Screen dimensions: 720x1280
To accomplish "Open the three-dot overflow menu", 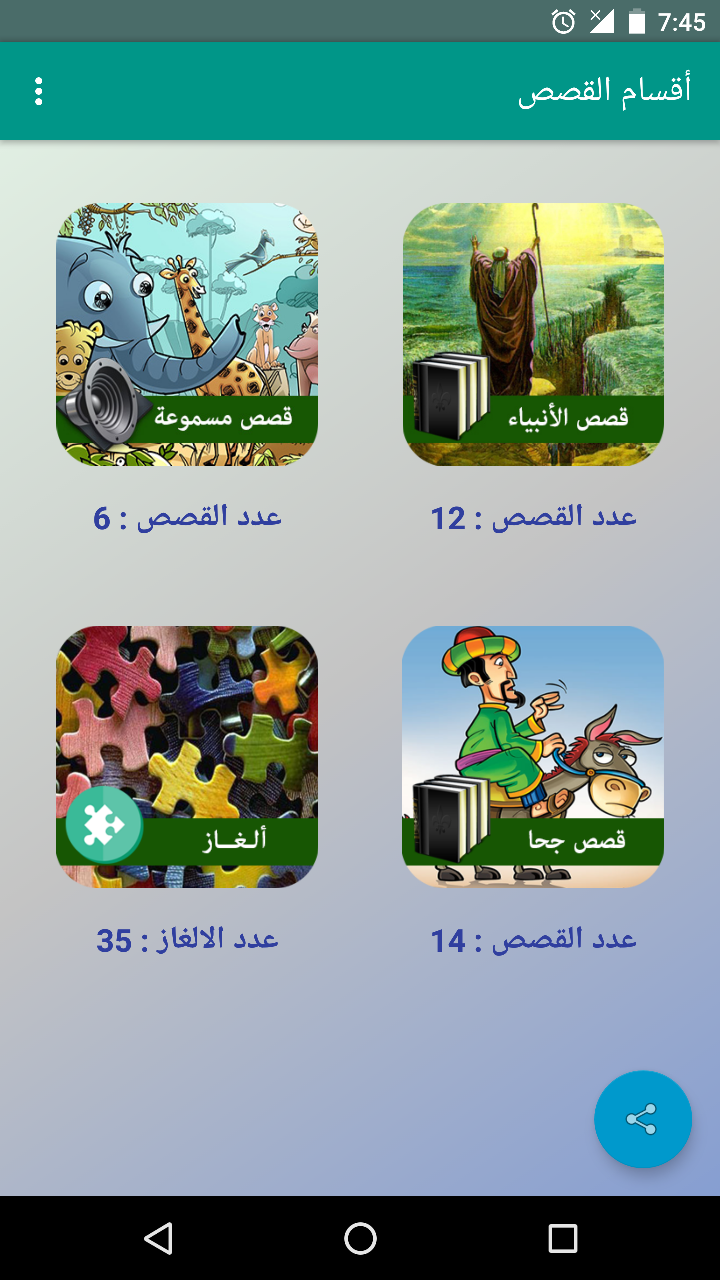I will (39, 92).
